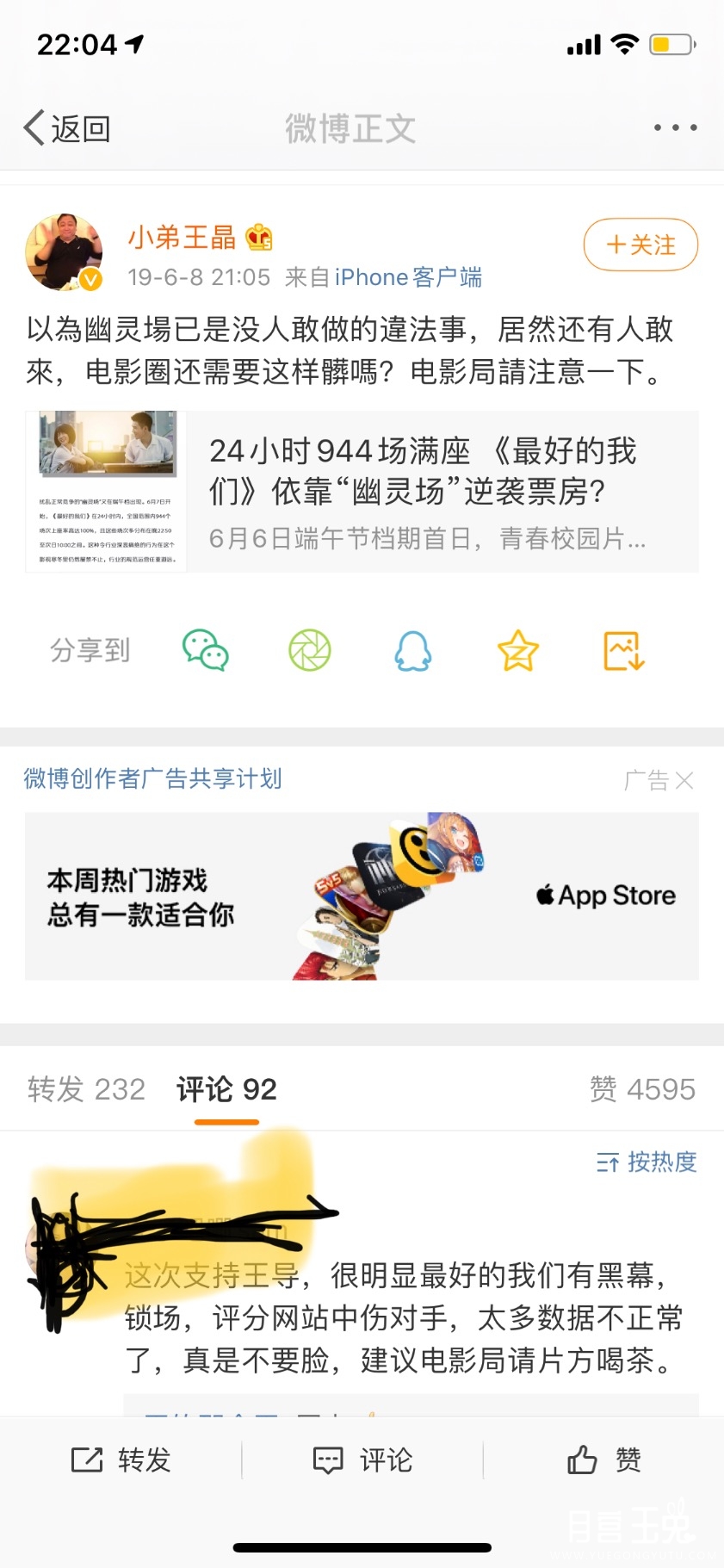Tap 评论 in the bottom bar
Image resolution: width=724 pixels, height=1568 pixels.
click(362, 1460)
